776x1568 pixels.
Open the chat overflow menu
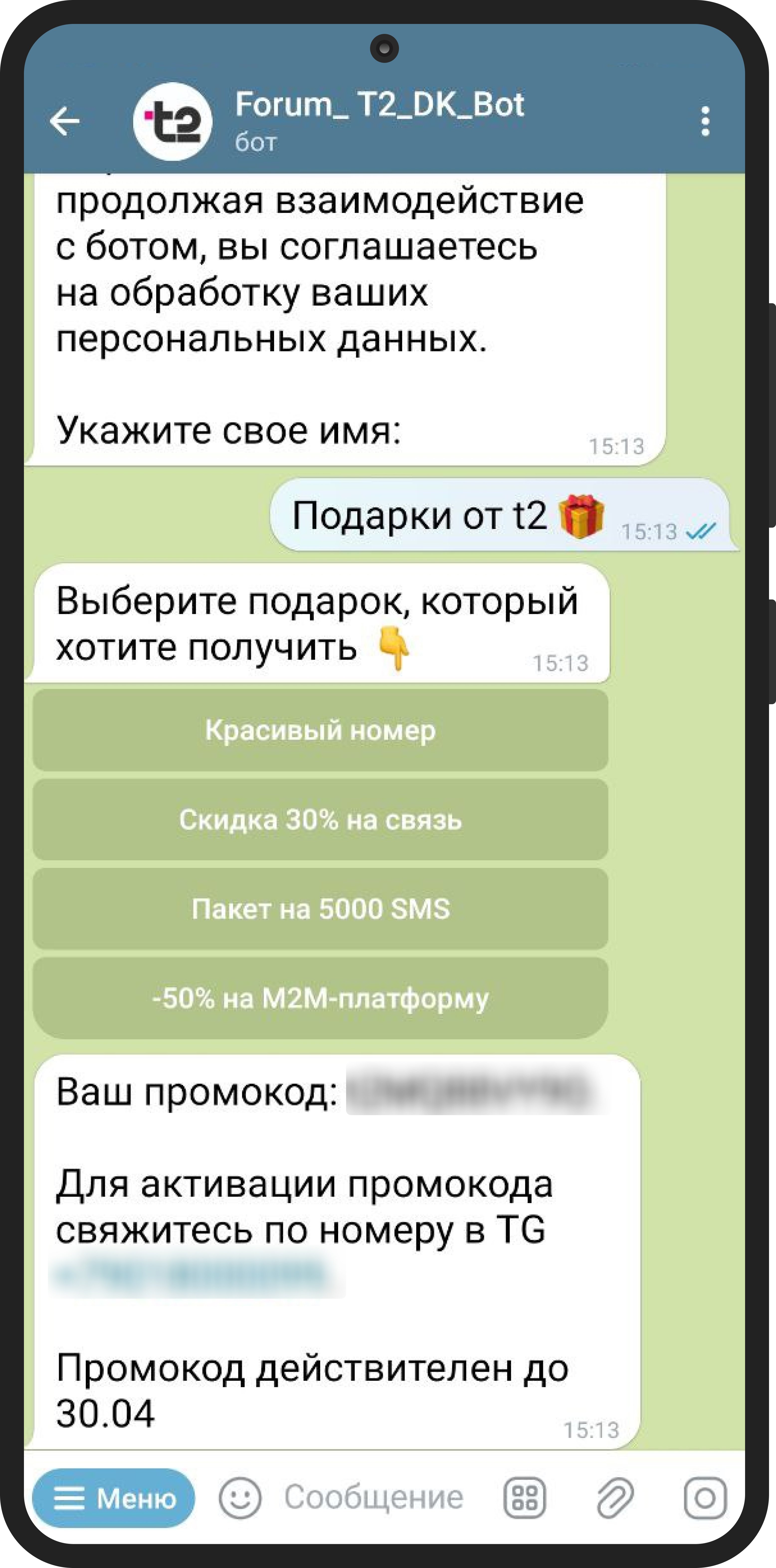point(705,120)
